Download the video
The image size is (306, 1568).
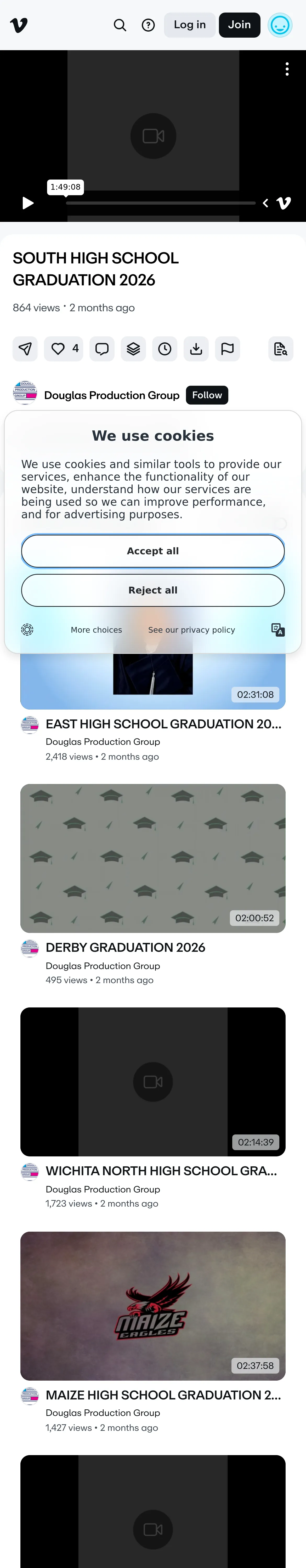click(x=196, y=349)
